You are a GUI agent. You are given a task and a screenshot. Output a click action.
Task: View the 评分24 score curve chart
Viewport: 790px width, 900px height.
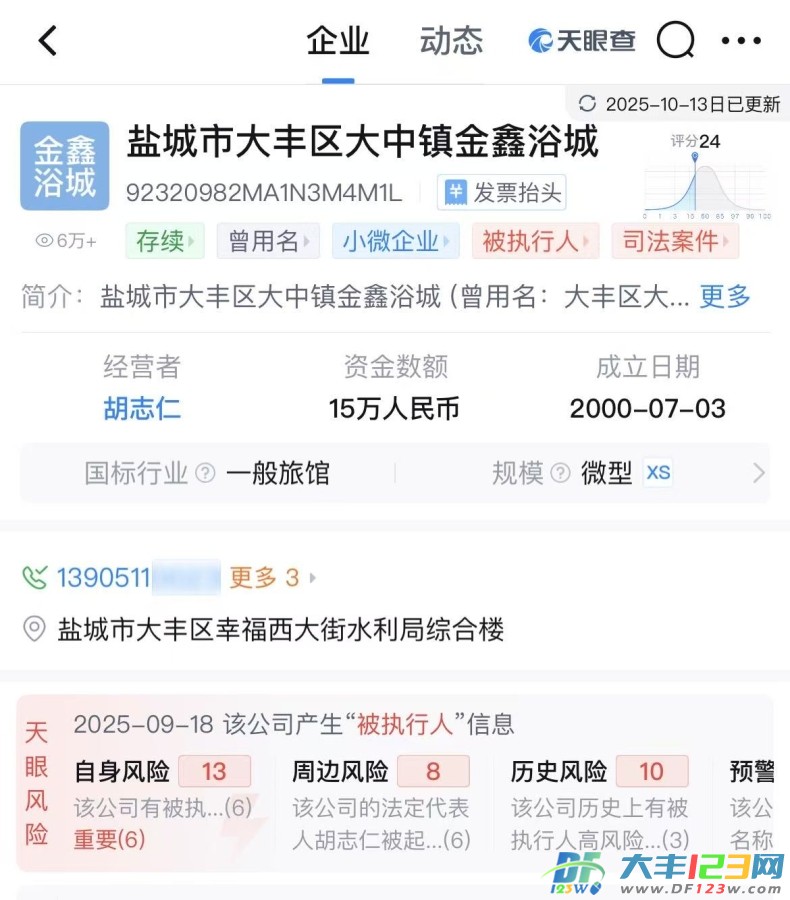tap(700, 175)
